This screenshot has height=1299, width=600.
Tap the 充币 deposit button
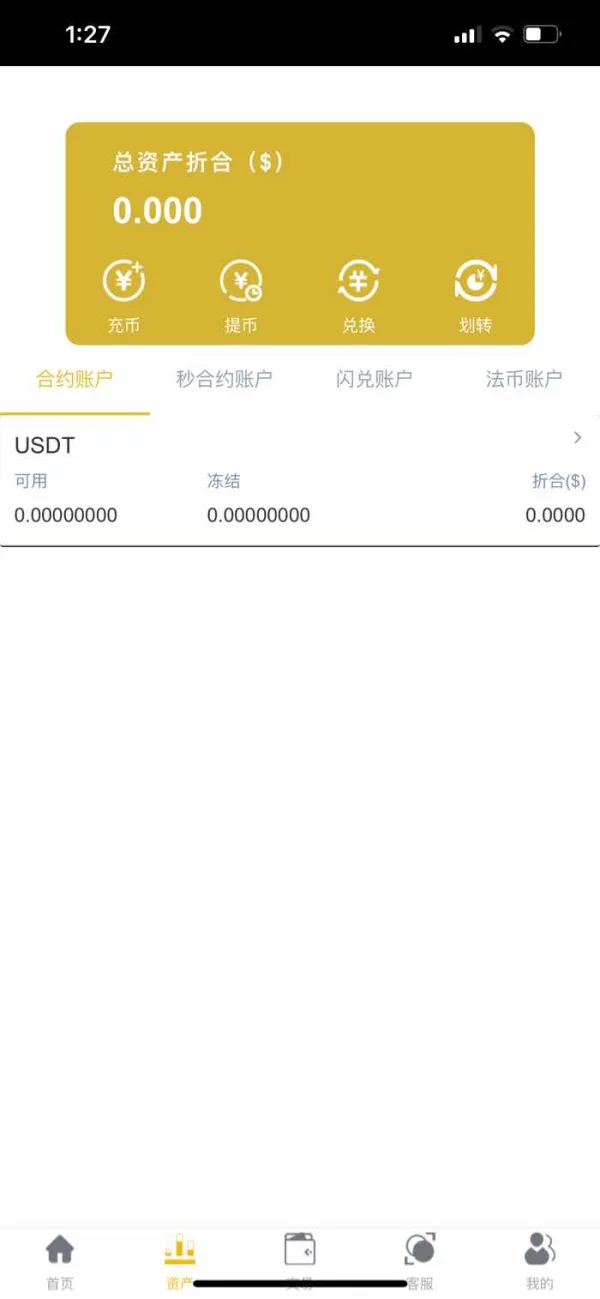124,296
